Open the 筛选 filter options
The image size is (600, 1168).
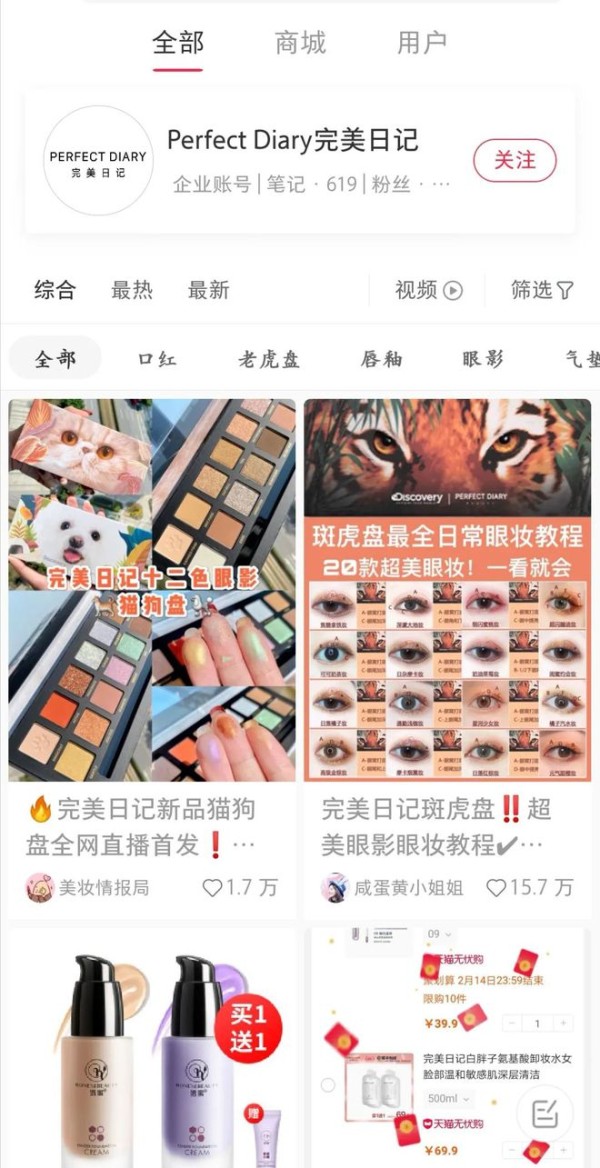point(542,290)
